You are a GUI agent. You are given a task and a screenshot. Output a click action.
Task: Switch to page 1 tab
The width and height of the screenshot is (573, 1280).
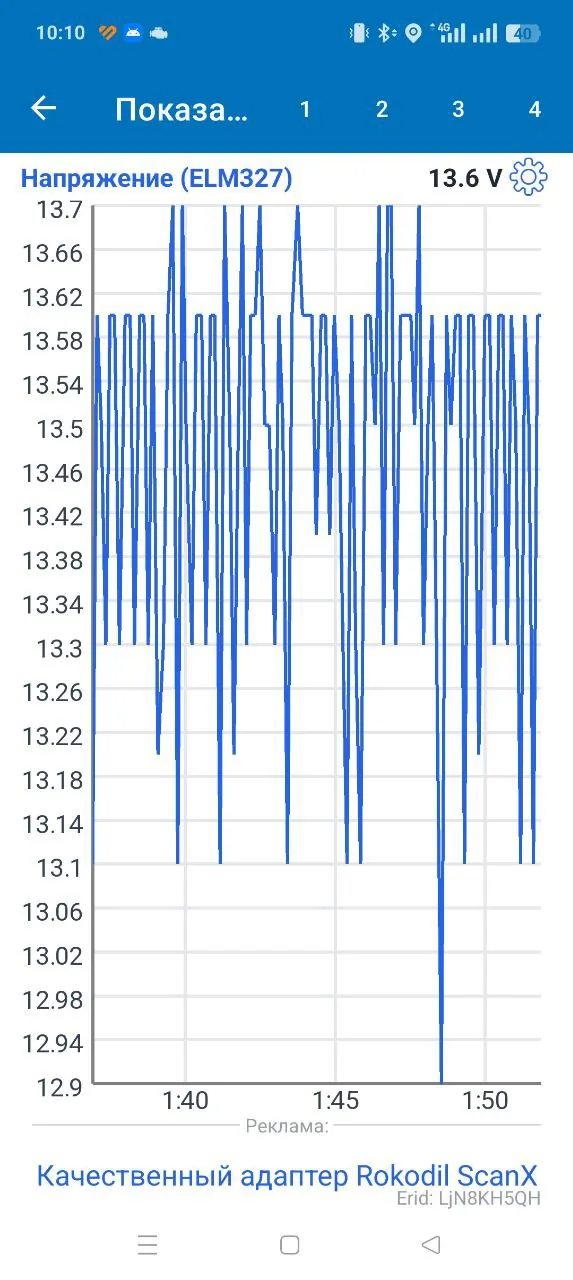305,109
